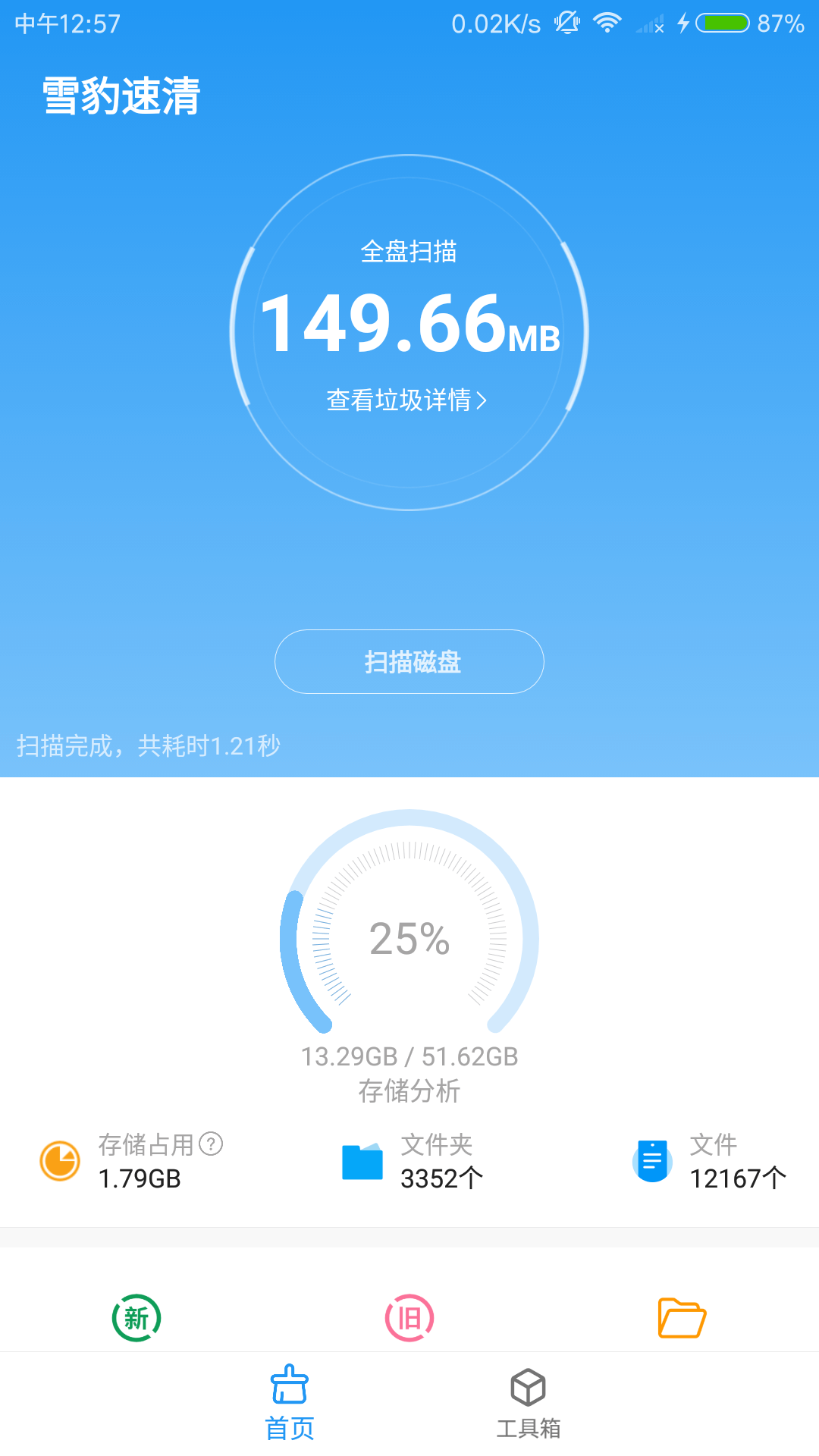Open the 新 (new files) icon
Image resolution: width=819 pixels, height=1456 pixels.
coord(135,1317)
